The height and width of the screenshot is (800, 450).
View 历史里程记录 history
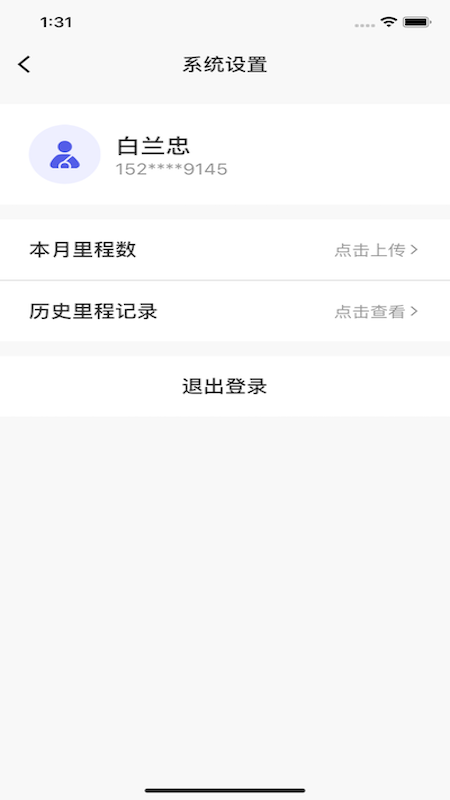(225, 311)
